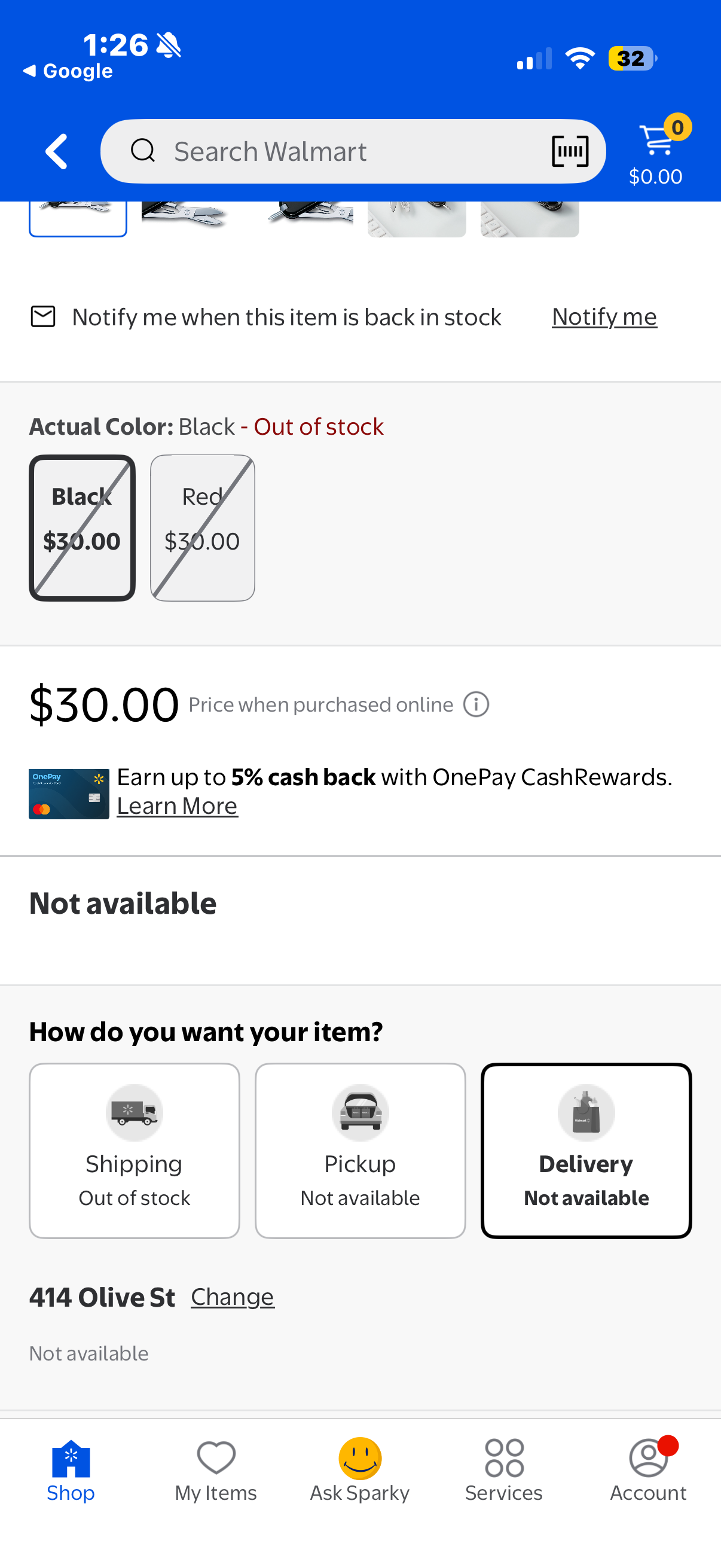Select the Black color option
Screen dimensions: 721x1568
coord(82,527)
